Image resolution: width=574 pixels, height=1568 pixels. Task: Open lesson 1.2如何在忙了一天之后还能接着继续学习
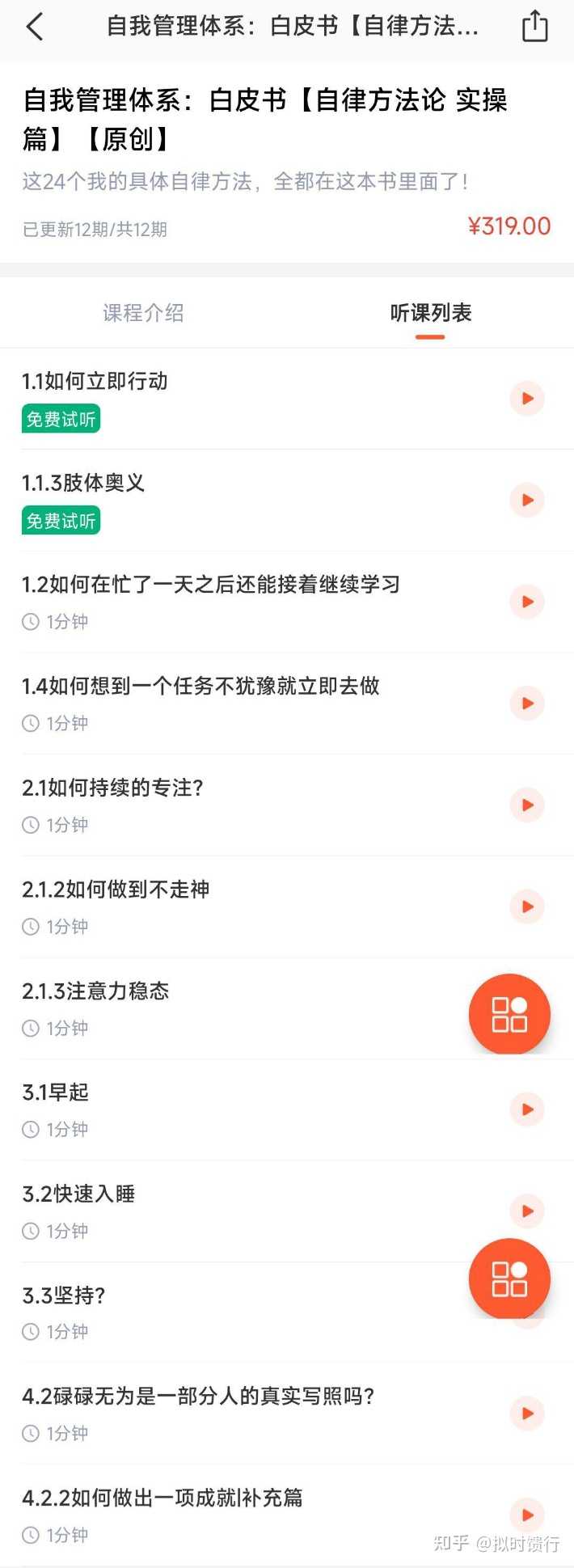click(210, 585)
